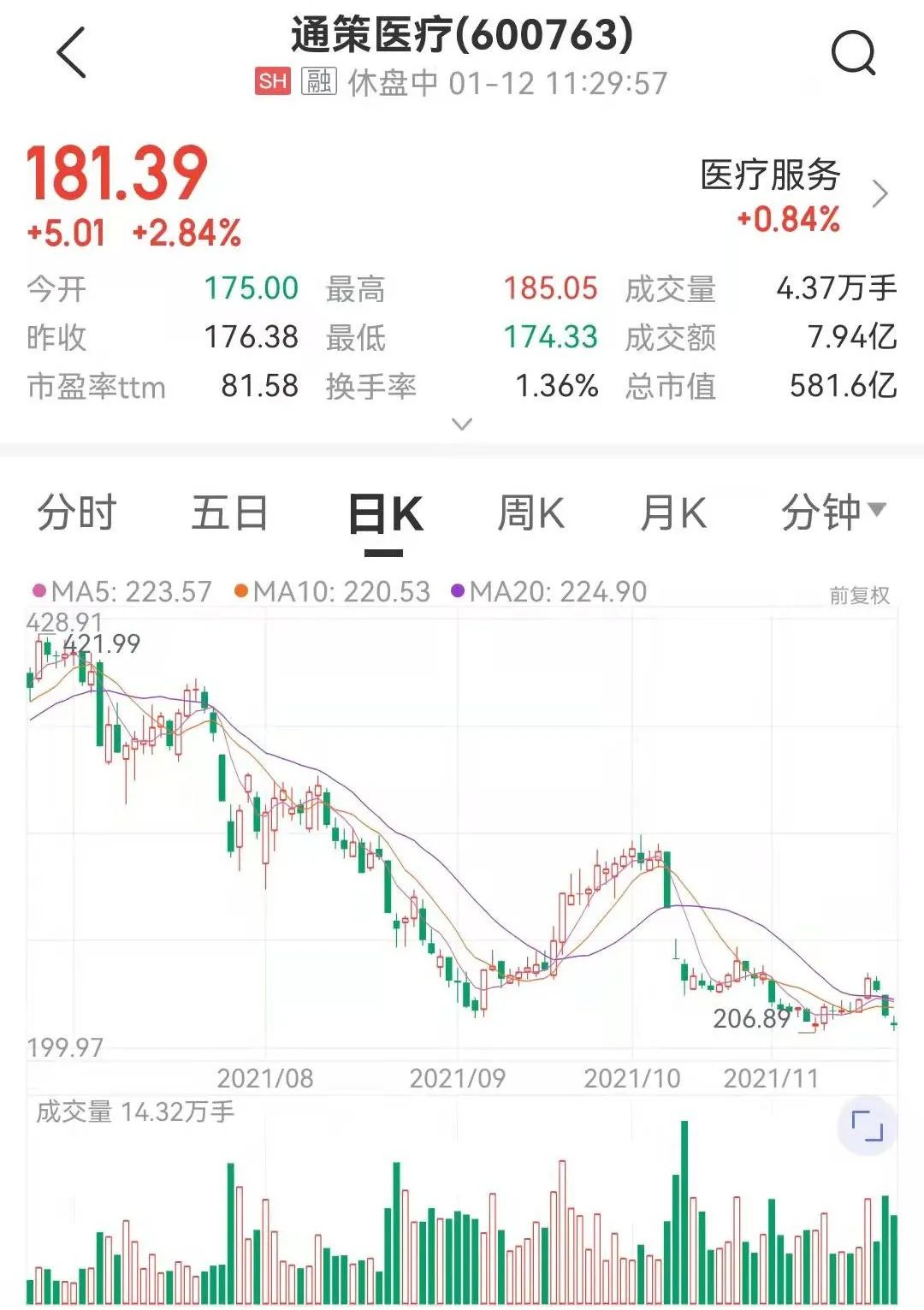This screenshot has height=1310, width=924.
Task: Open the 医疗服务 sector page
Action: pos(792,195)
